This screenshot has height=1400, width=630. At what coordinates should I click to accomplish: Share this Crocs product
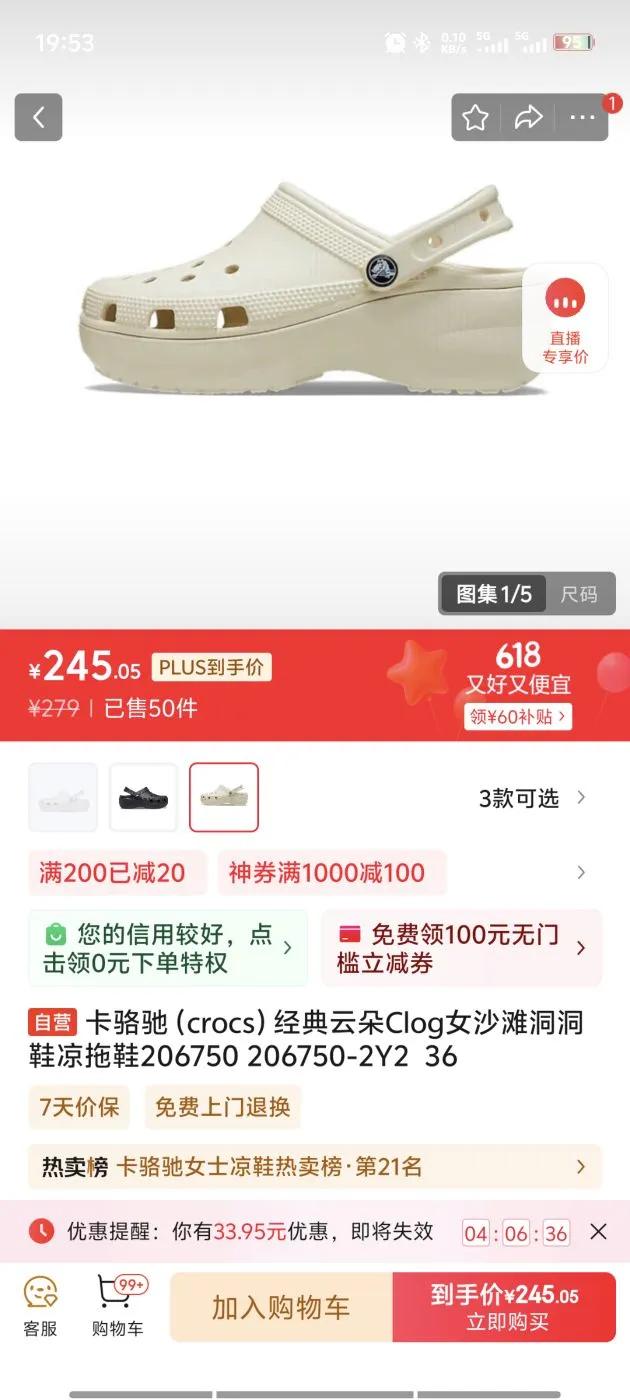point(528,118)
